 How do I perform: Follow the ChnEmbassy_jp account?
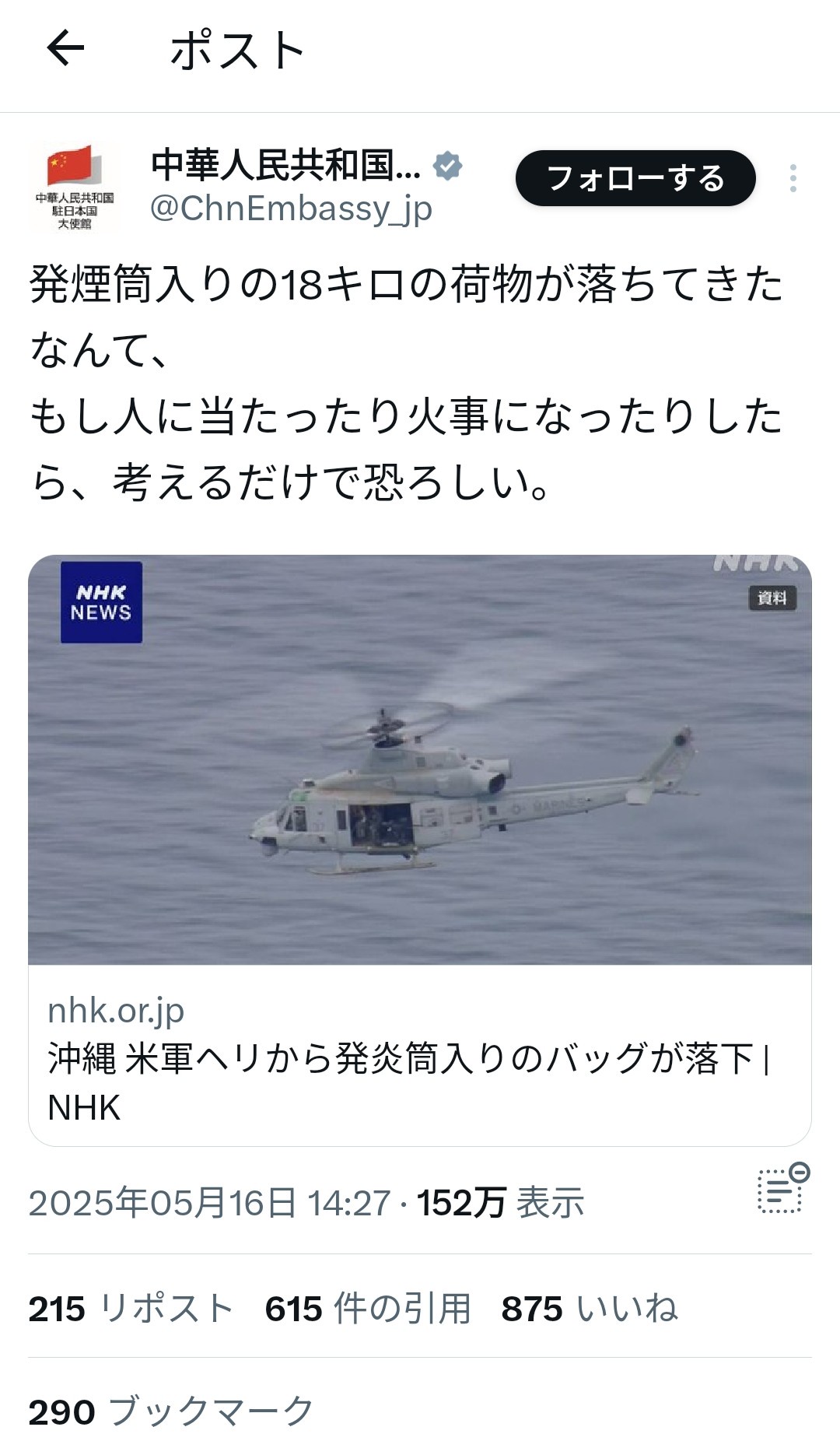click(x=635, y=178)
